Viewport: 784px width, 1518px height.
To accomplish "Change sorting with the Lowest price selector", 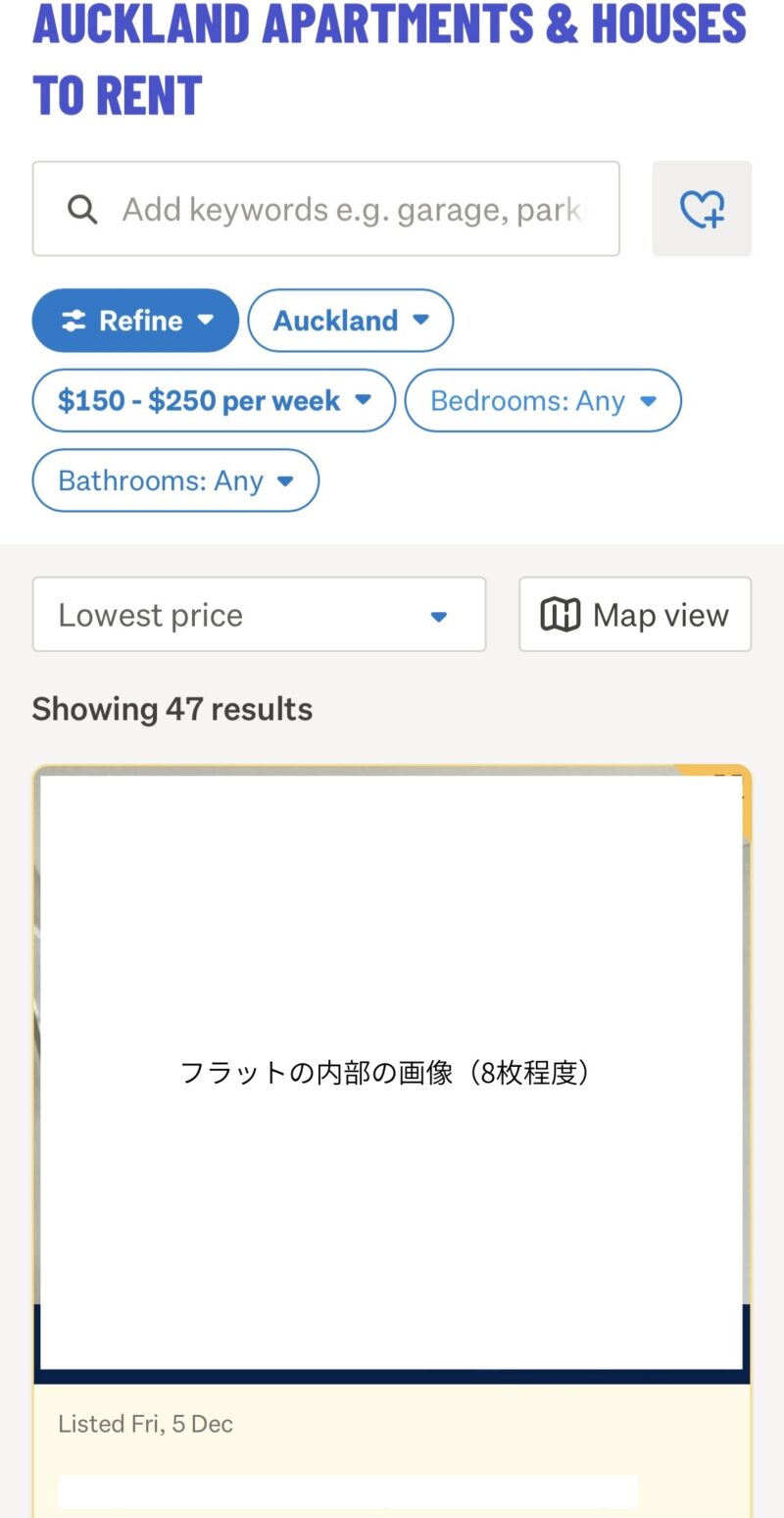I will tap(258, 614).
